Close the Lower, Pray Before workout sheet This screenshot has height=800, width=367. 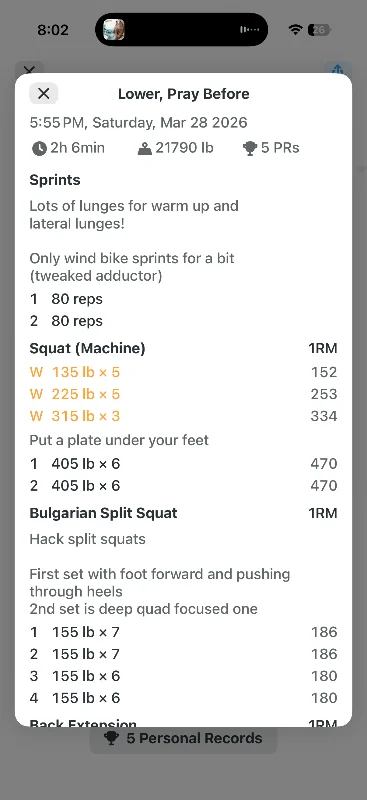[x=43, y=93]
